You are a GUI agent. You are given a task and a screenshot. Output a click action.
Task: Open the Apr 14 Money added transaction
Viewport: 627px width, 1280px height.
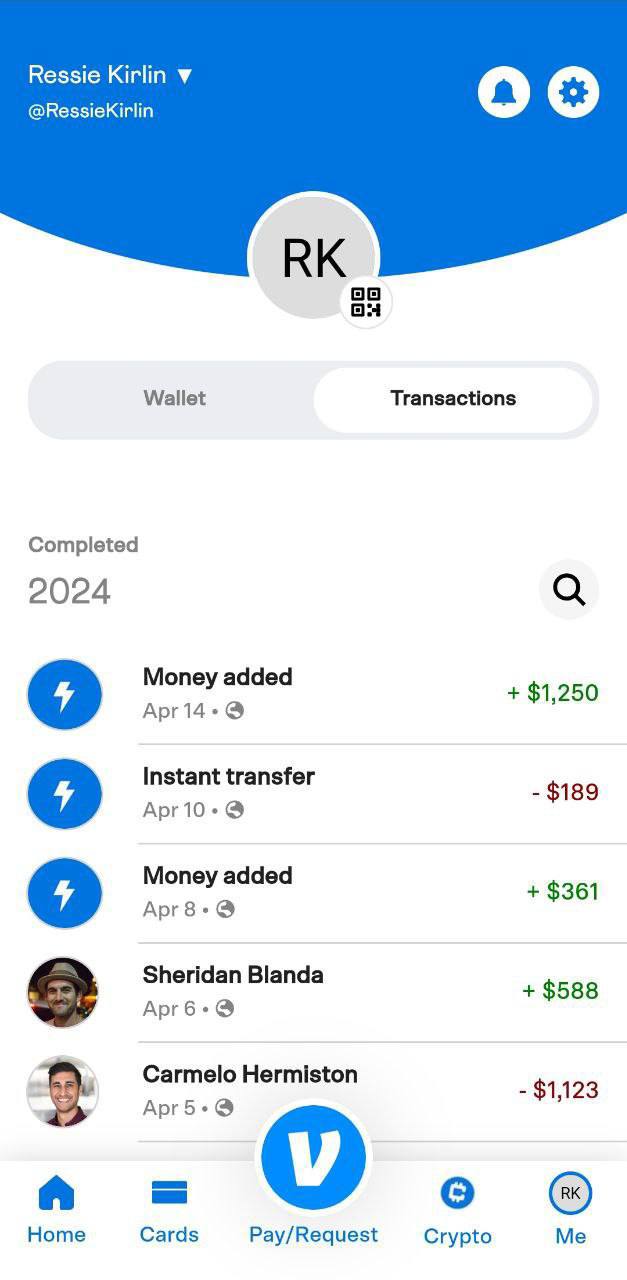click(x=313, y=694)
